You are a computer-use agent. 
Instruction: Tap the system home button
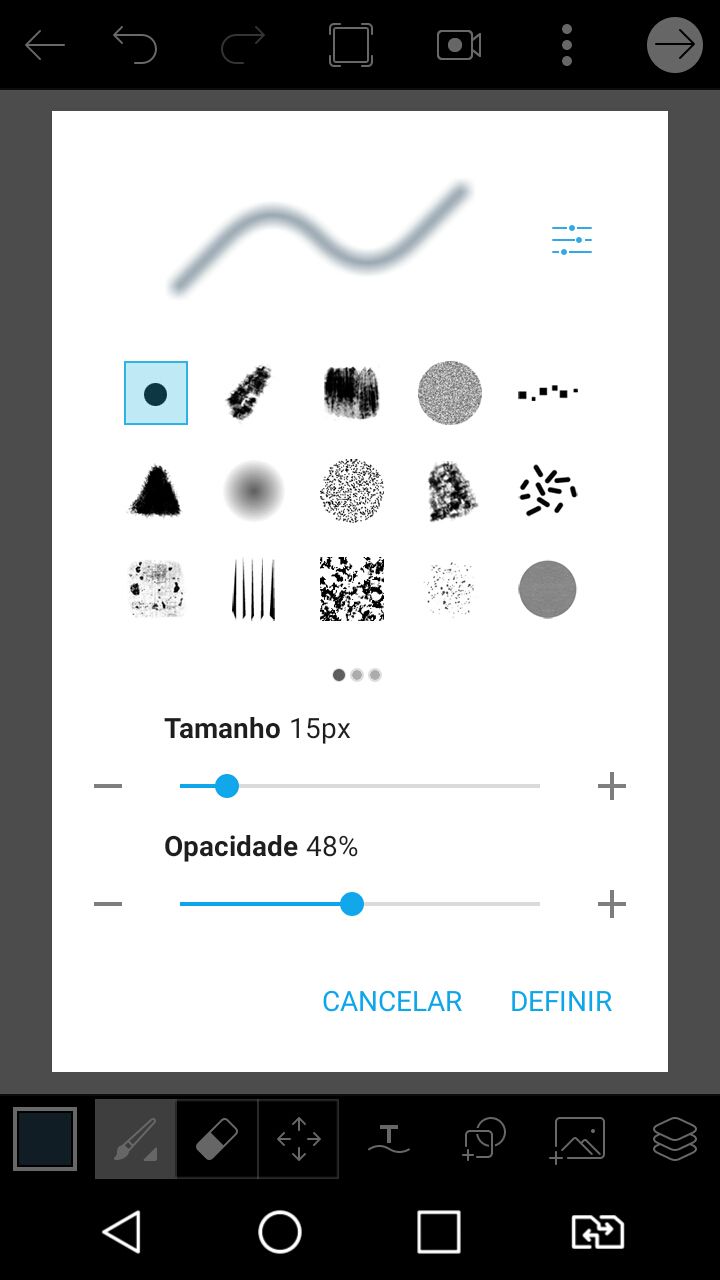tap(280, 1231)
